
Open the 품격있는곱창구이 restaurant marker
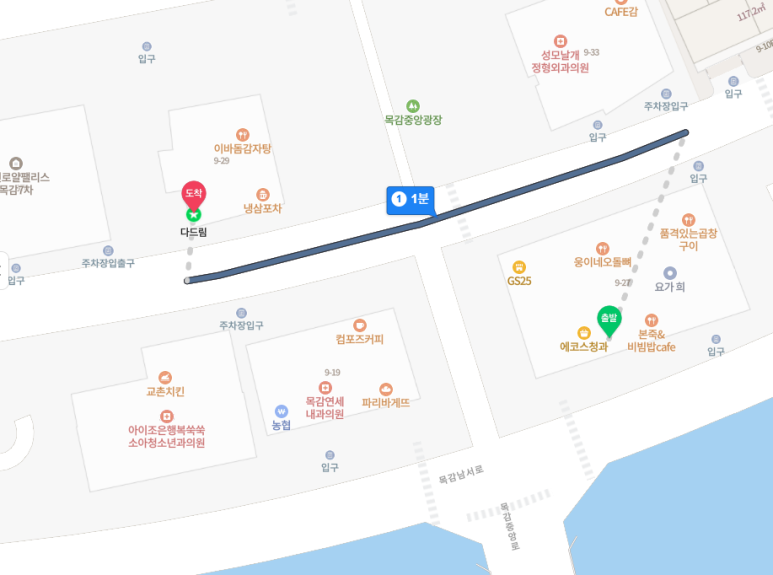coord(688,220)
